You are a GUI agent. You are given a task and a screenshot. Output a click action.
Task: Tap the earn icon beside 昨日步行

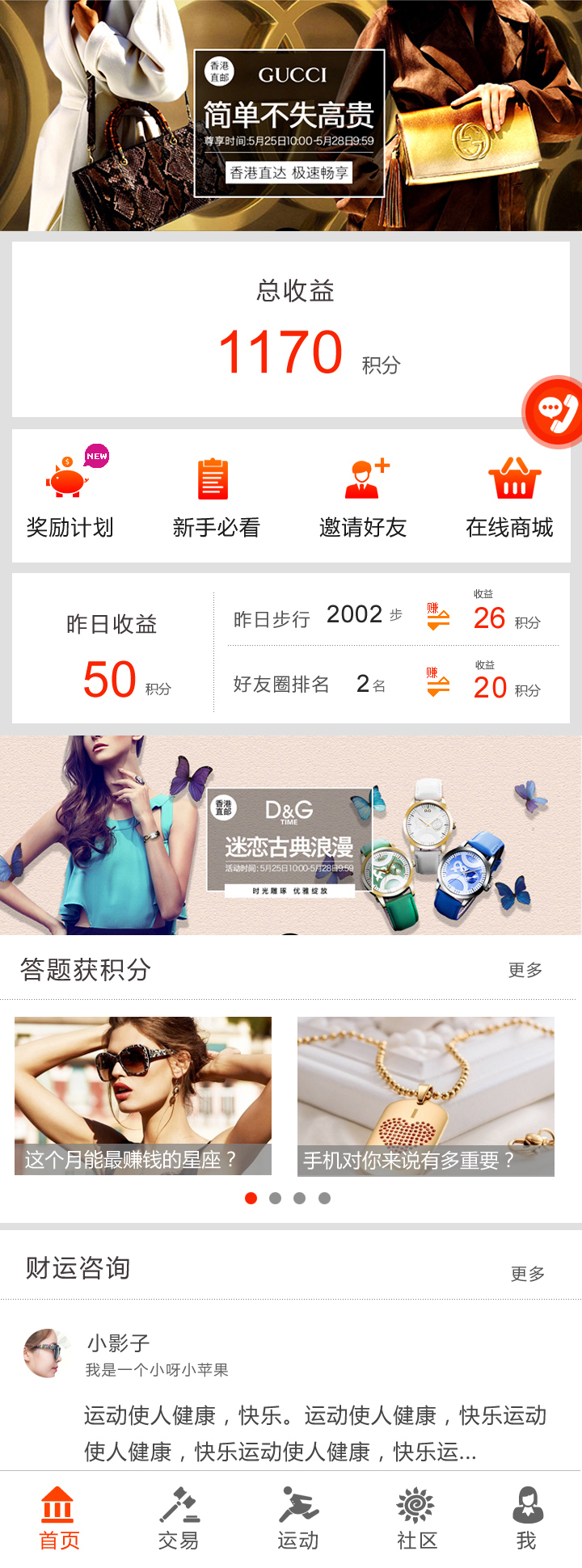(x=437, y=617)
